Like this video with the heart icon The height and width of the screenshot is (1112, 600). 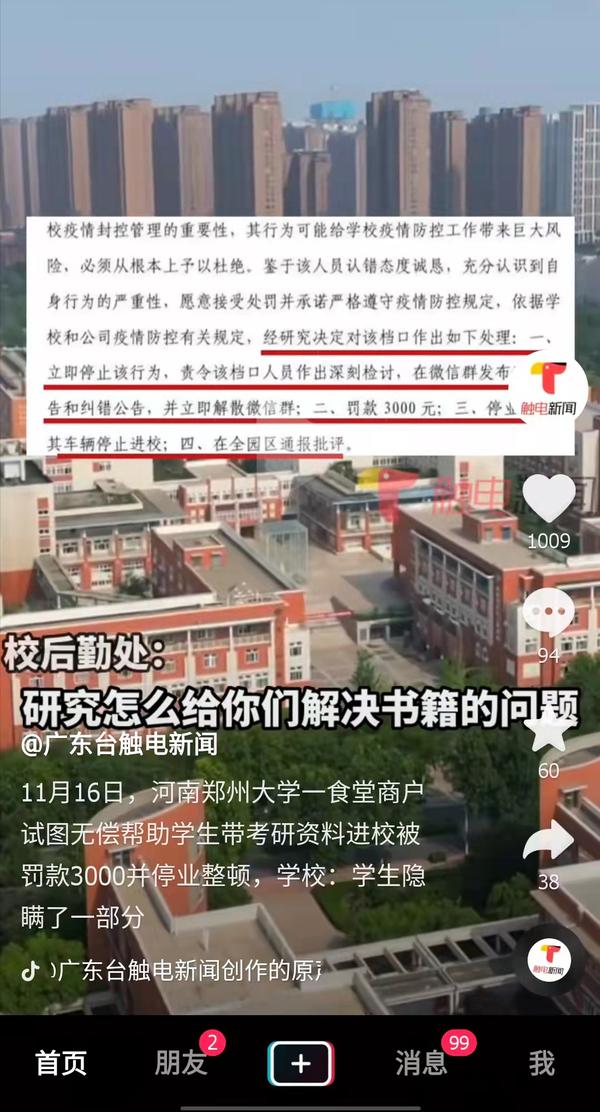click(549, 498)
